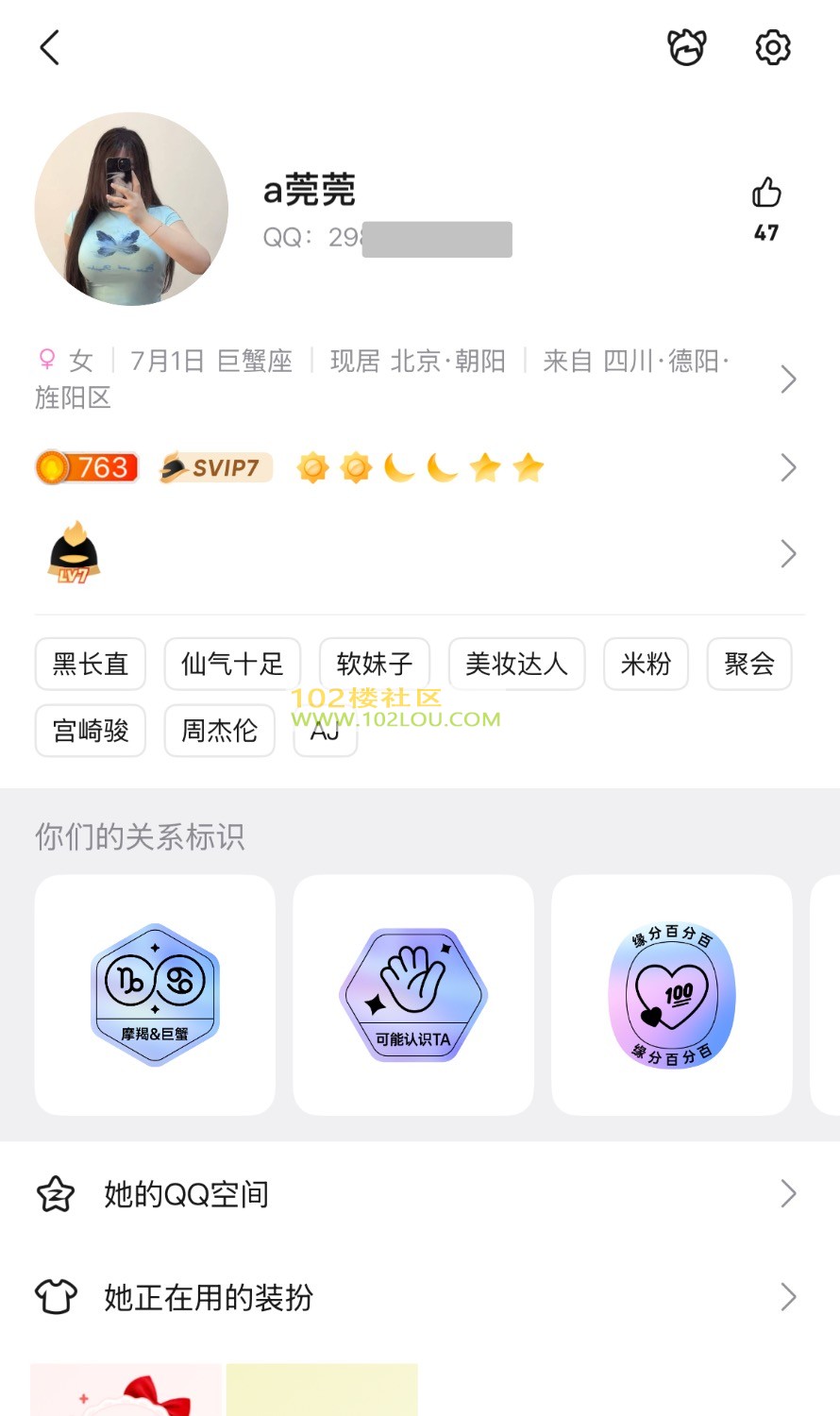Image resolution: width=840 pixels, height=1416 pixels.
Task: Go back using the top-left arrow
Action: click(50, 47)
